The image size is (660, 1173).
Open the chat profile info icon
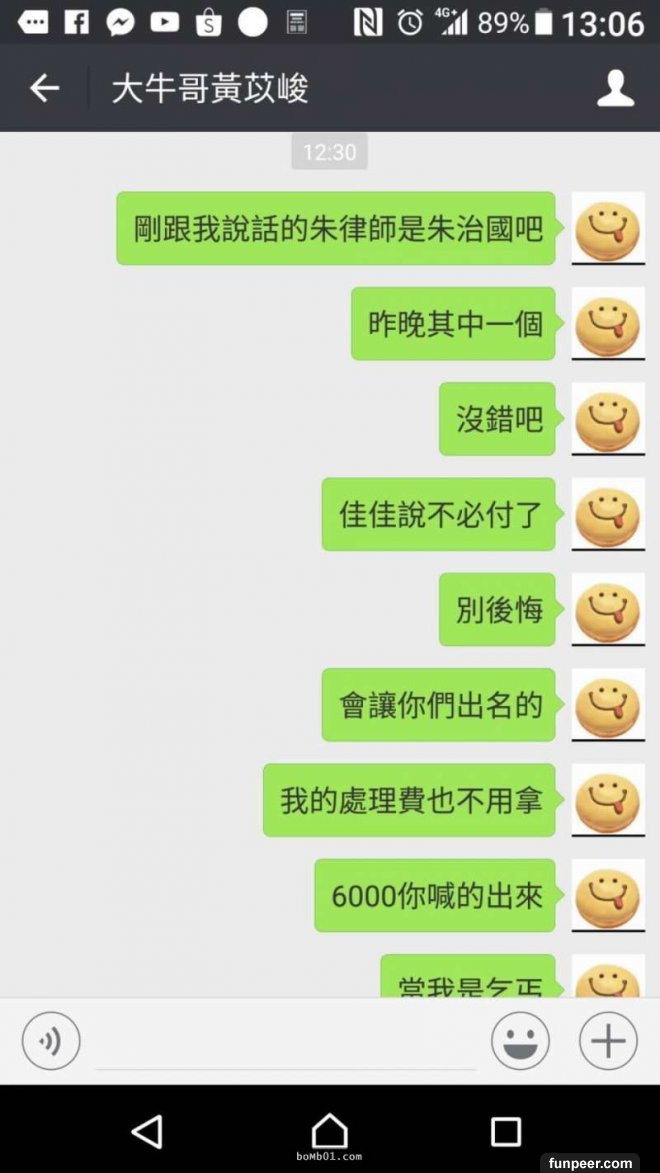click(x=615, y=89)
